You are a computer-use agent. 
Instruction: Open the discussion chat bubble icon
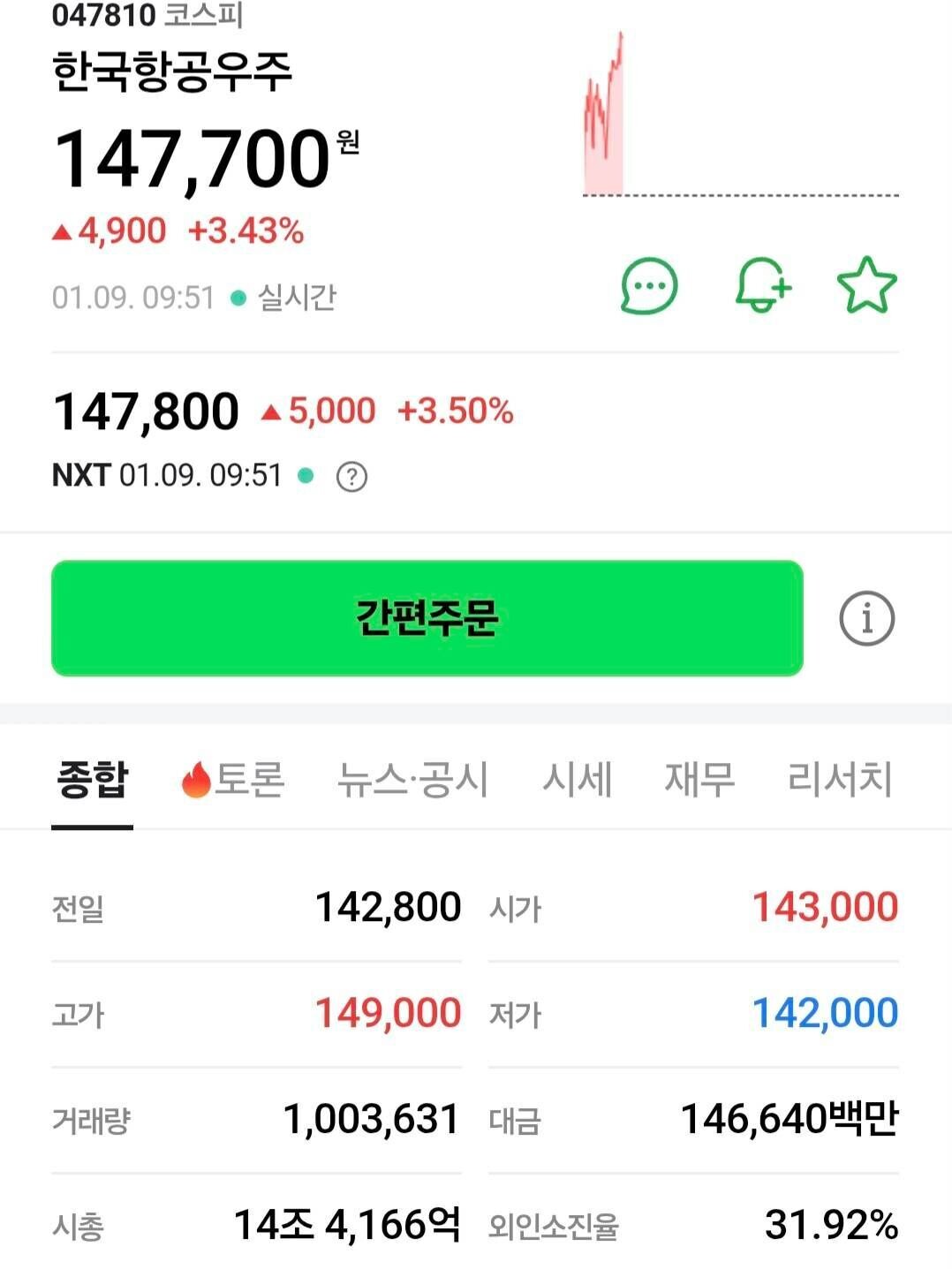click(x=647, y=284)
